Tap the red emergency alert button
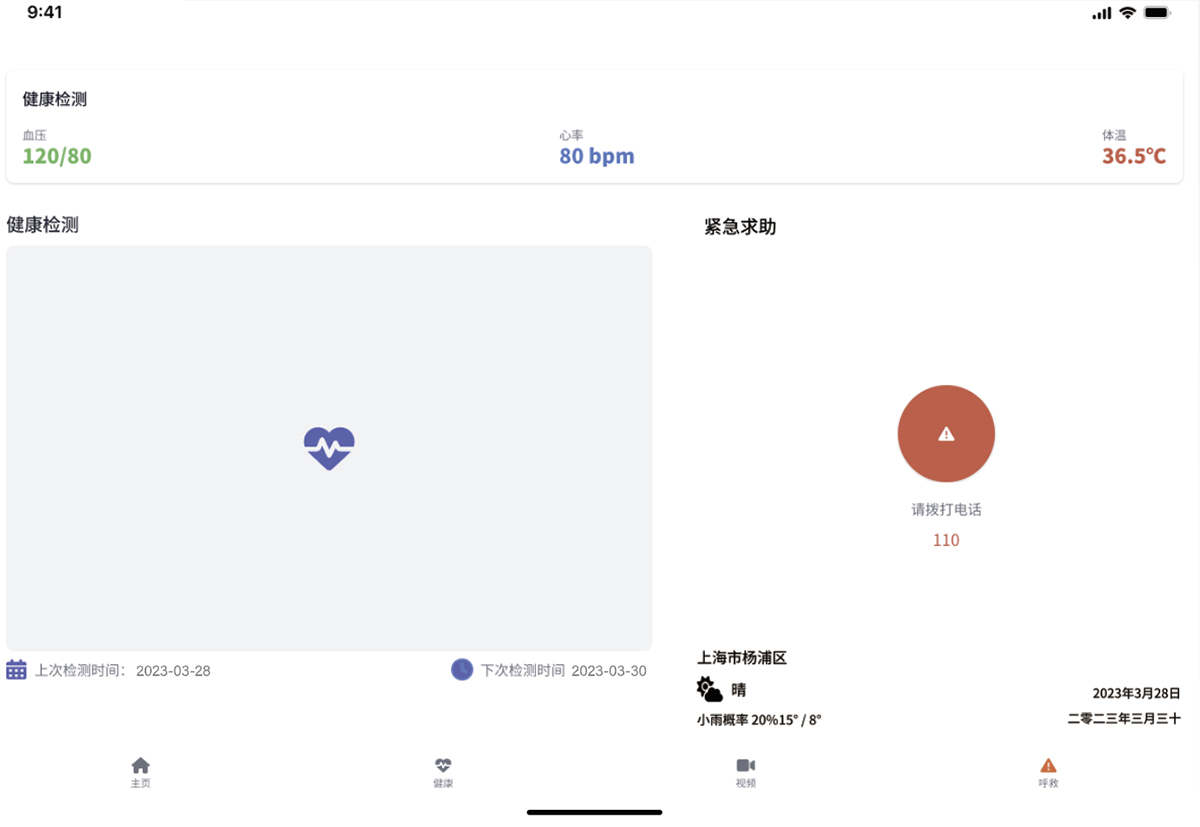 [946, 434]
